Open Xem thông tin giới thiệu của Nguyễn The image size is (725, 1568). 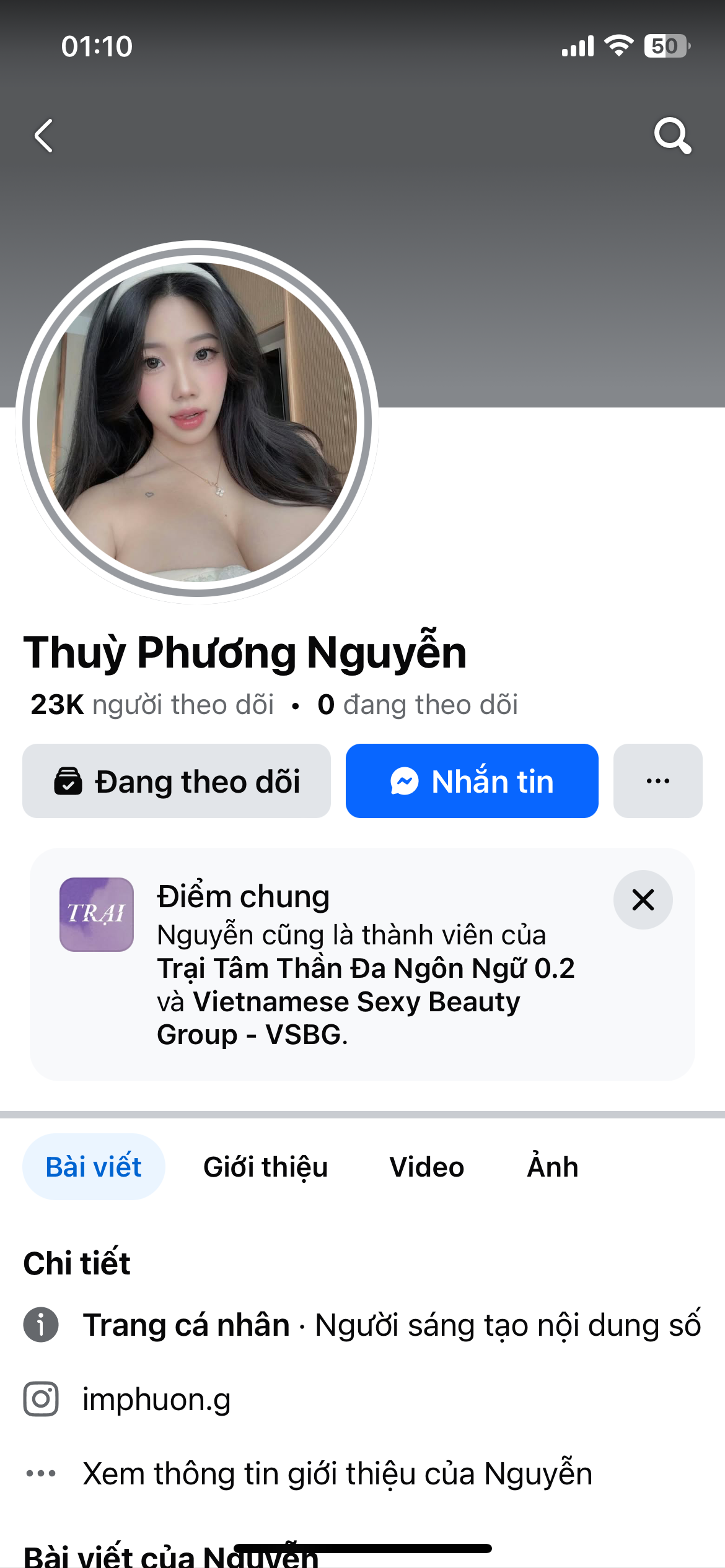coord(337,1474)
